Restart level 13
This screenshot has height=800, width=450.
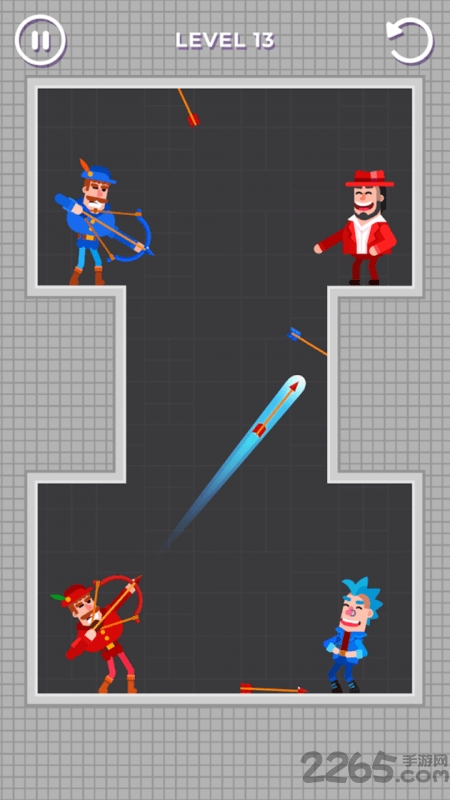tap(410, 40)
